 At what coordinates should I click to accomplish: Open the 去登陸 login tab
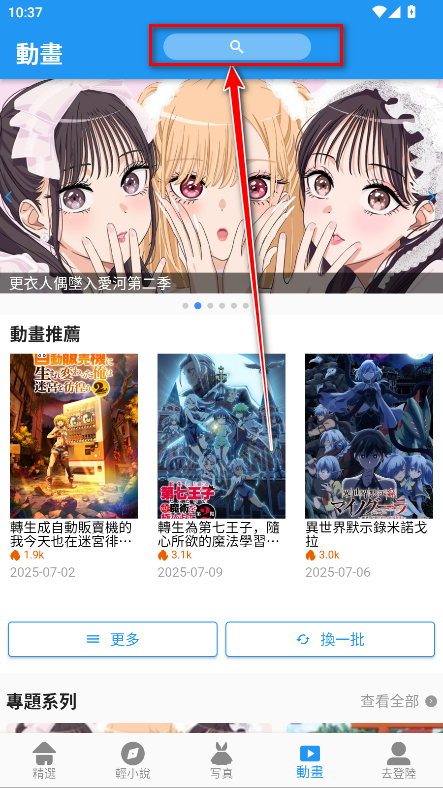[399, 760]
